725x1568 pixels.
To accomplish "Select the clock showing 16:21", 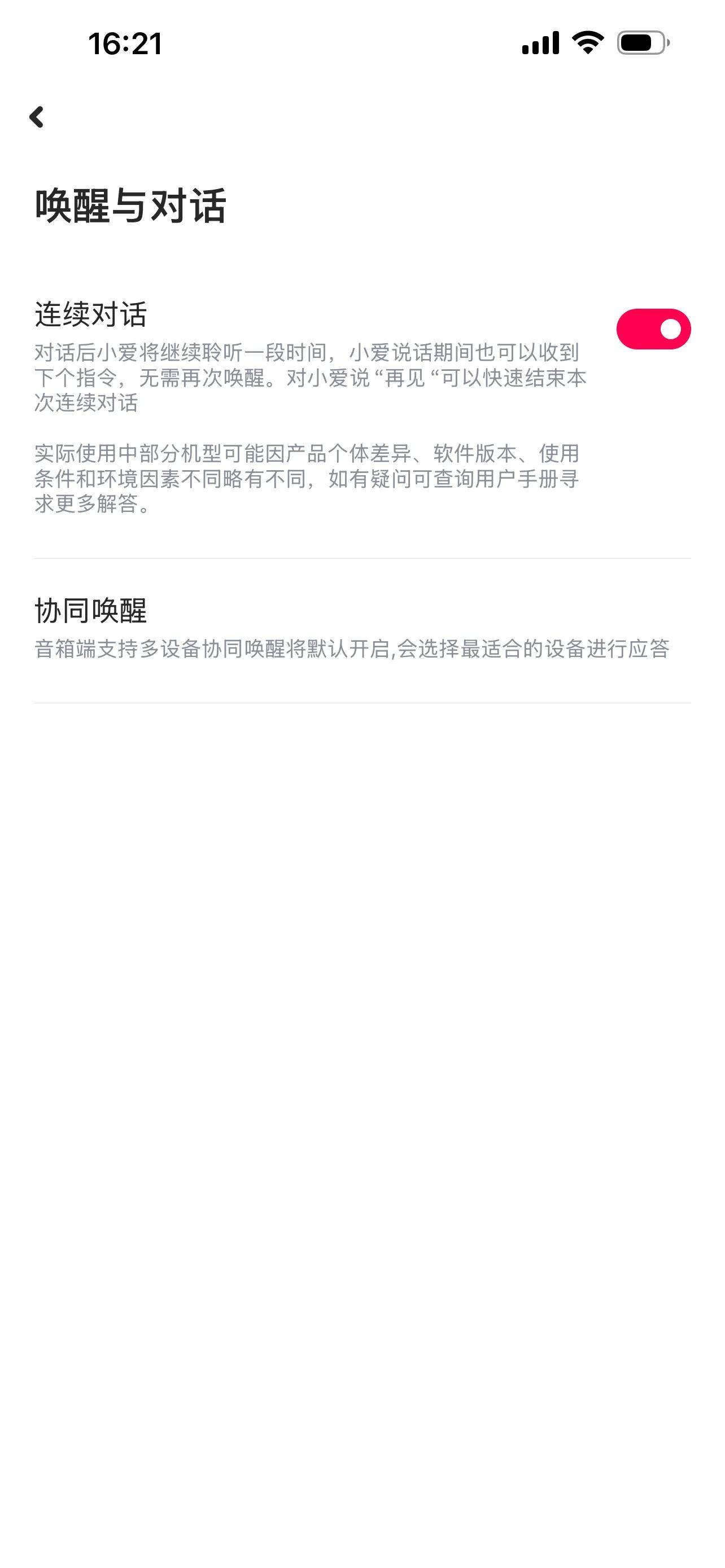I will 125,41.
